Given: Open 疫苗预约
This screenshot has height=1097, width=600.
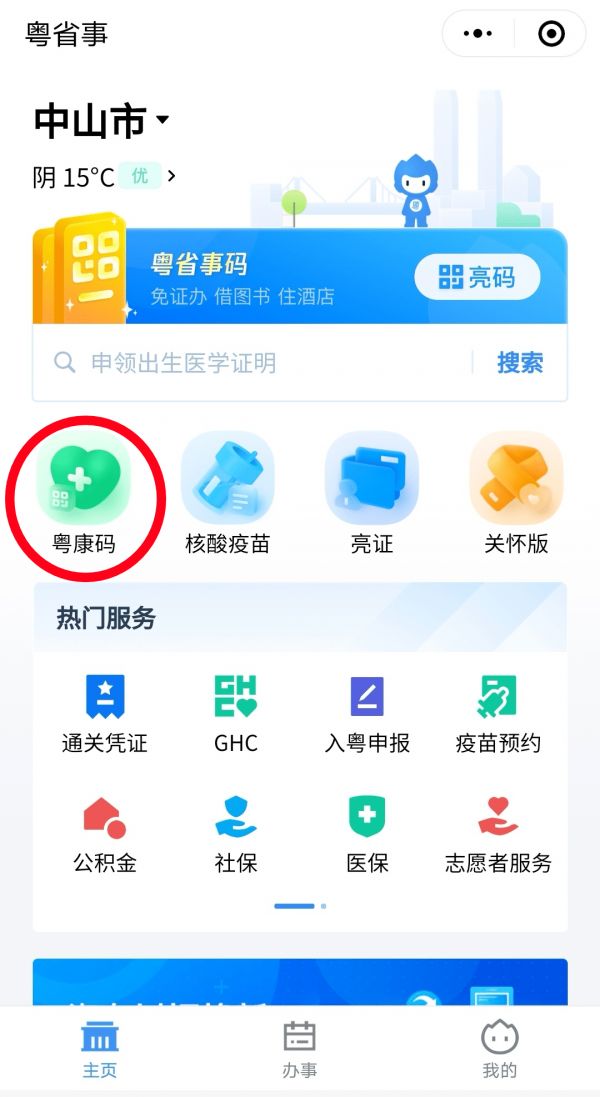Looking at the screenshot, I should pyautogui.click(x=498, y=712).
